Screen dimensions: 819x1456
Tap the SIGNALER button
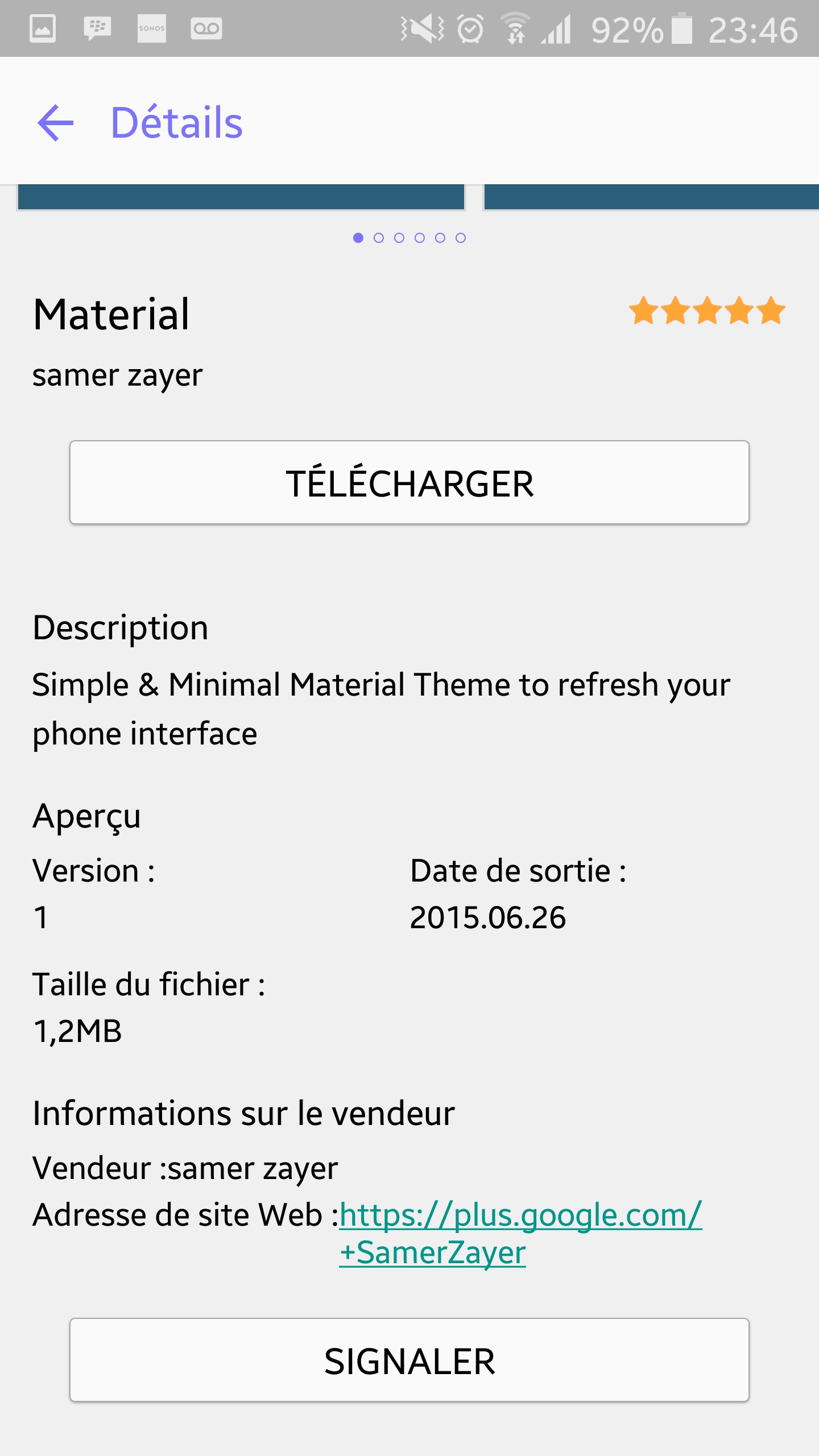click(409, 1360)
